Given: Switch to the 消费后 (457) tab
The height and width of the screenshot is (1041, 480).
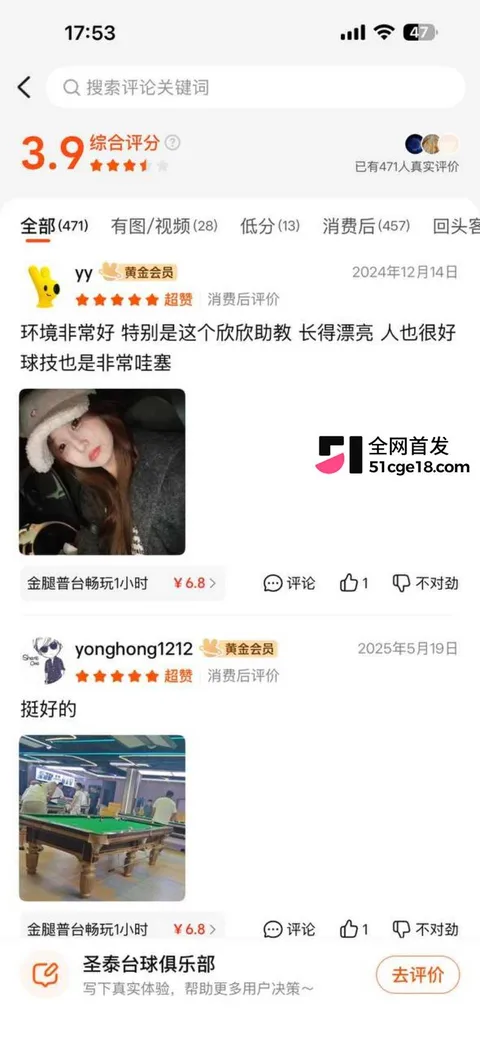Looking at the screenshot, I should point(366,226).
